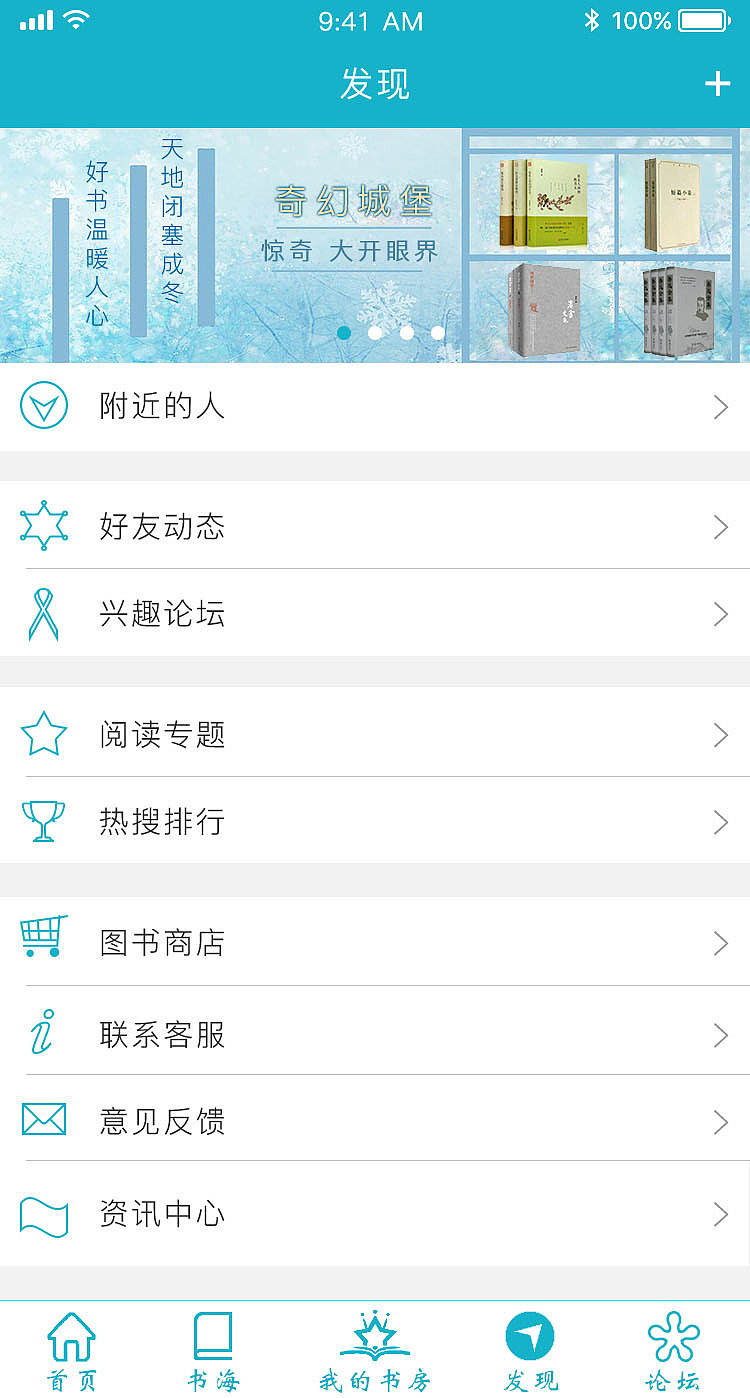Open 意见反馈 via the envelope icon
750x1398 pixels.
pyautogui.click(x=43, y=1119)
